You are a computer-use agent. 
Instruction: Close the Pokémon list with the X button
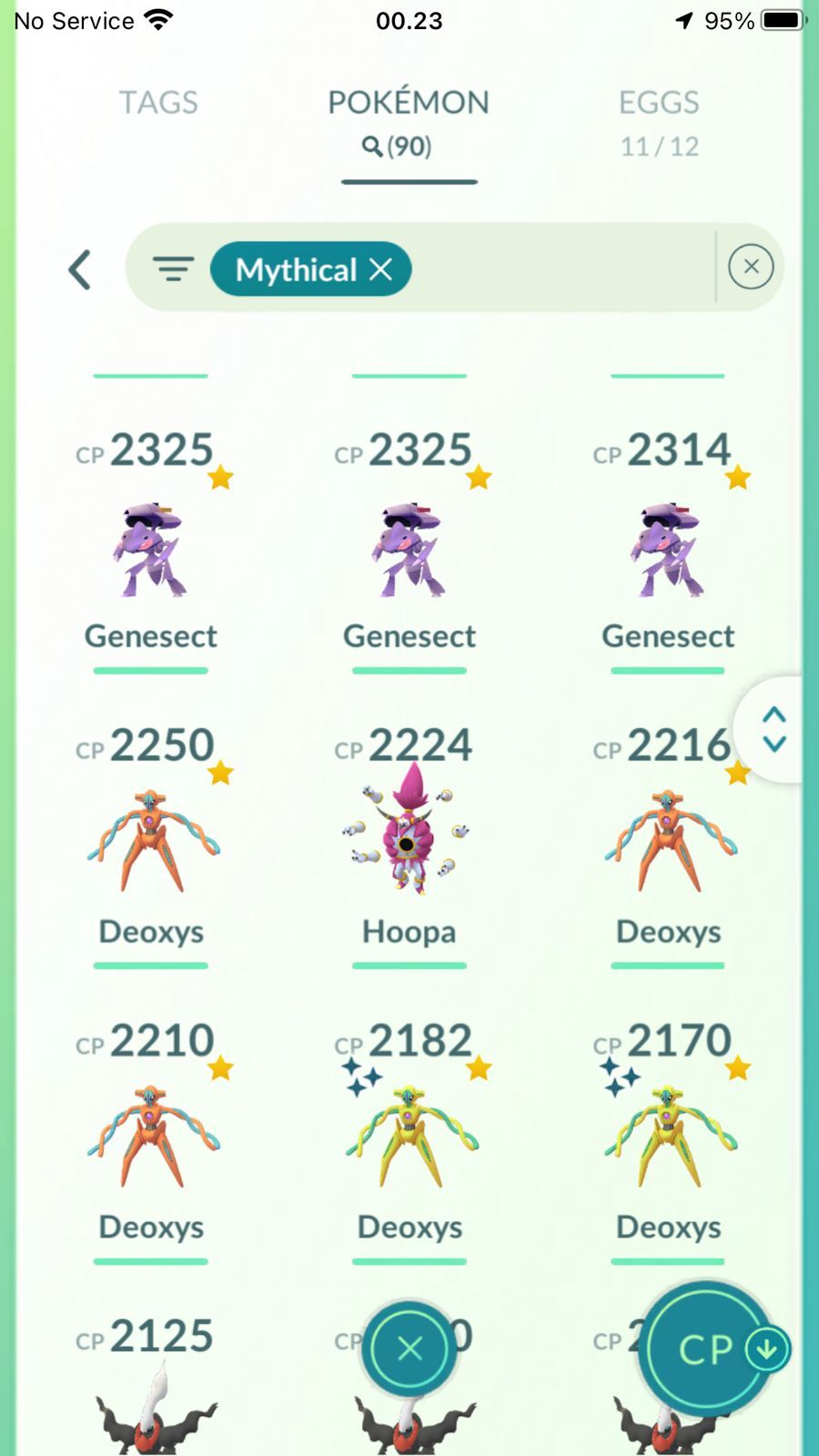click(409, 1349)
